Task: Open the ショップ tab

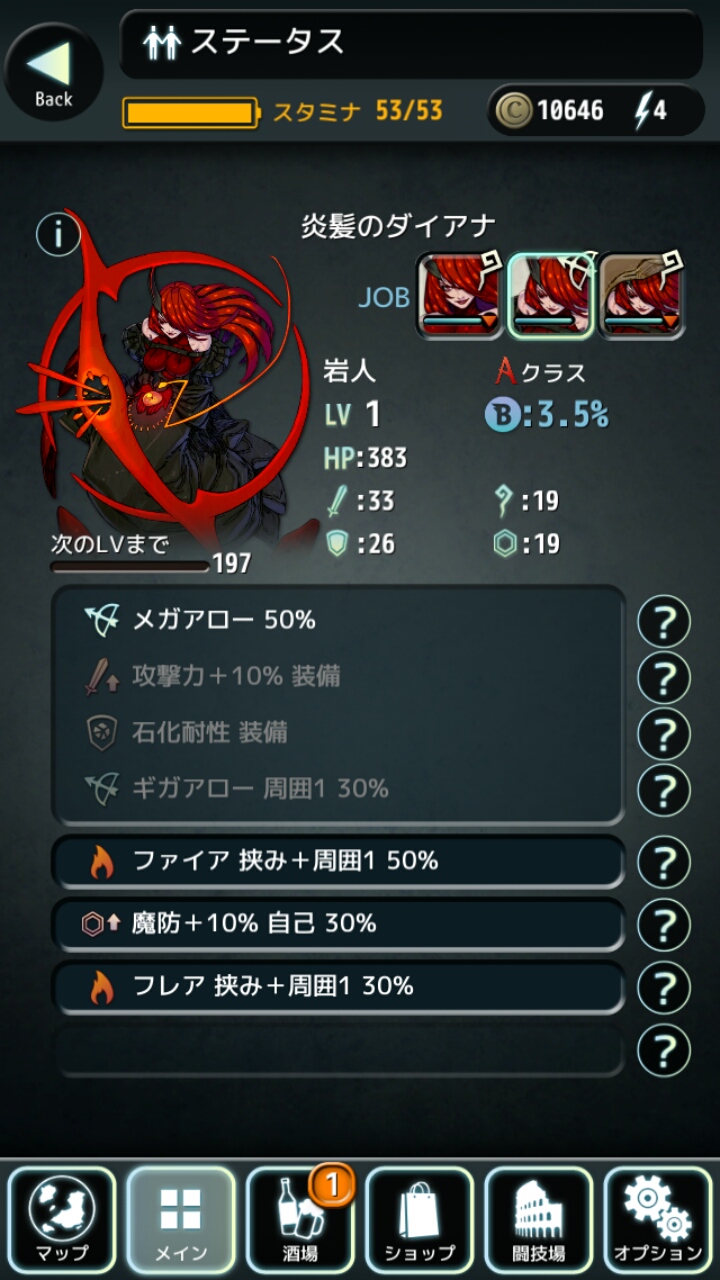Action: pyautogui.click(x=419, y=1220)
